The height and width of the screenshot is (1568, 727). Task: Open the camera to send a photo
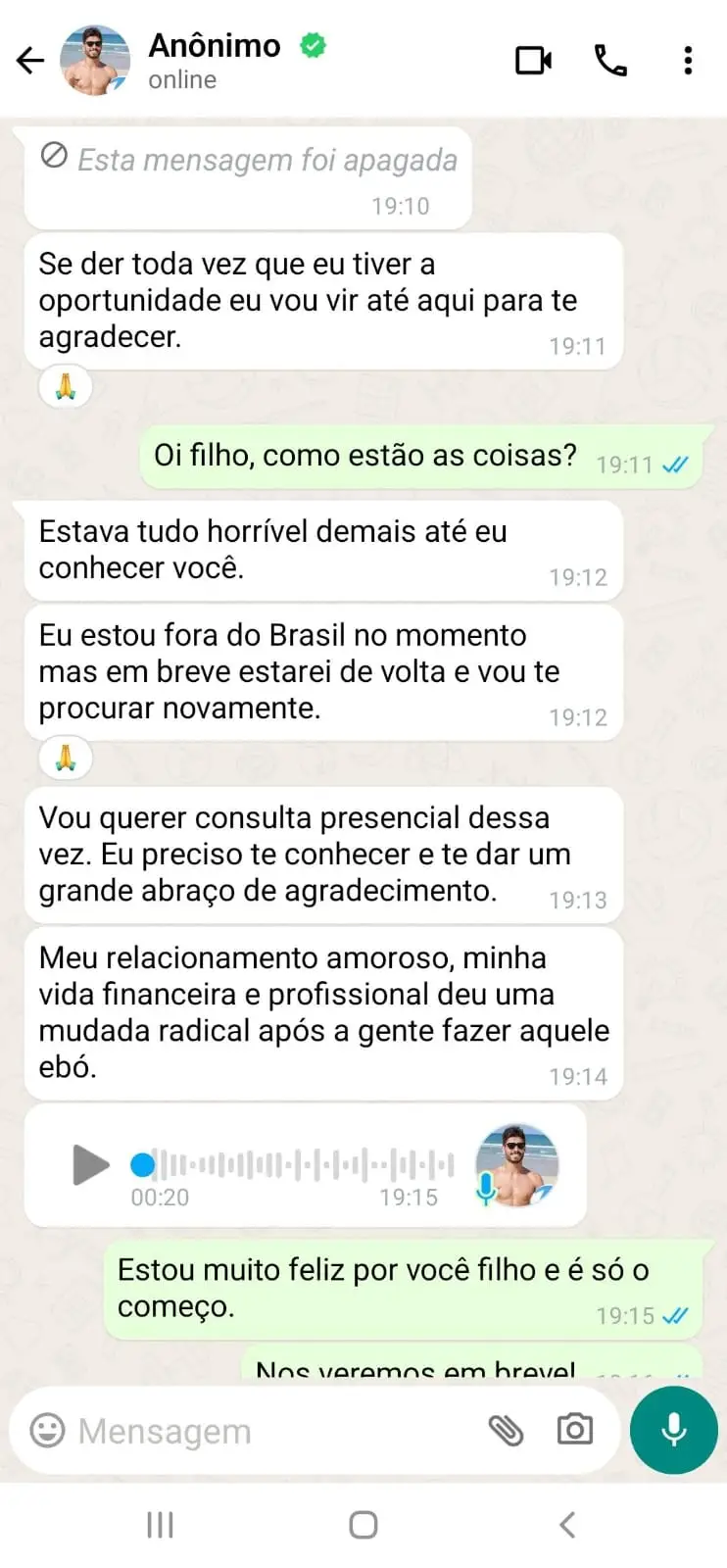click(x=574, y=1430)
